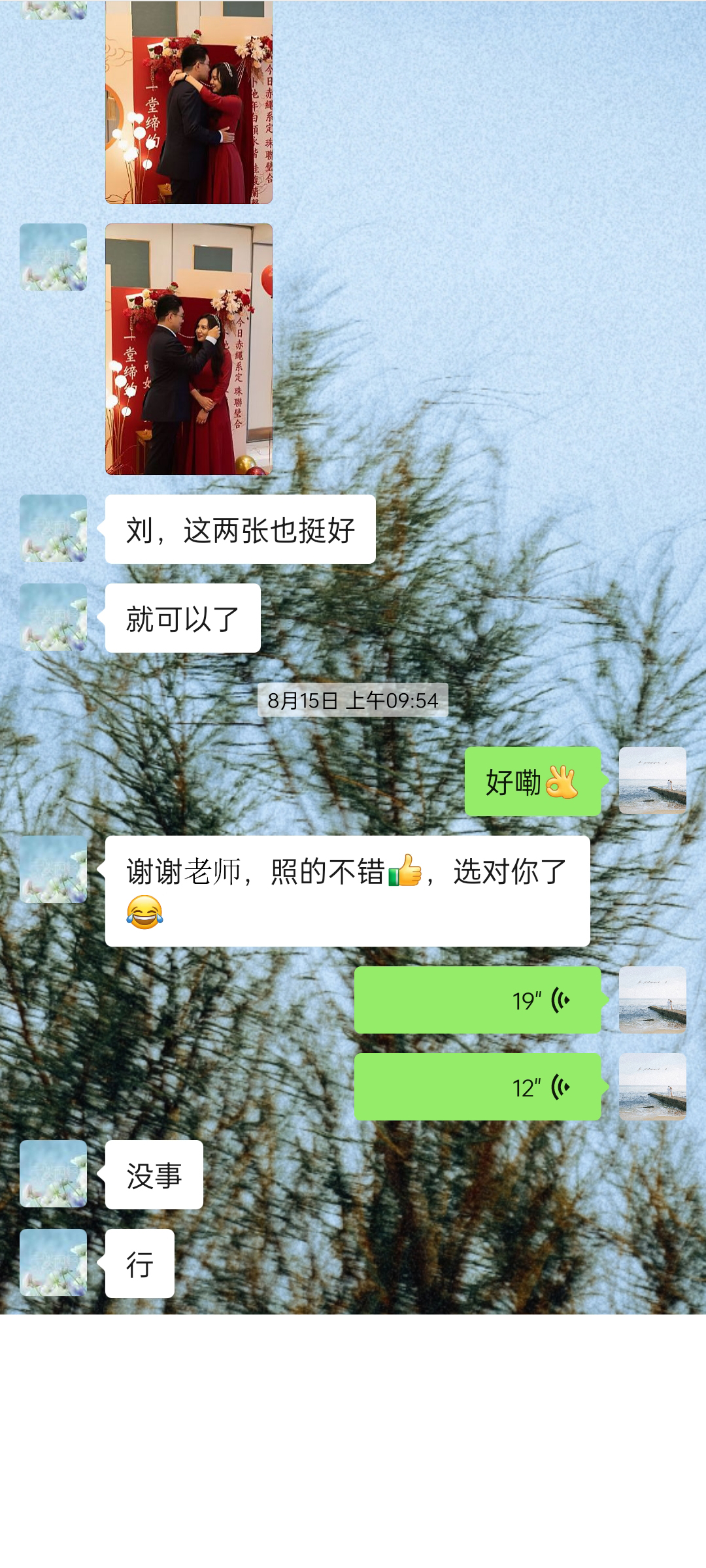
Task: Open contact avatar beside 谢谢老师 message
Action: (x=53, y=869)
